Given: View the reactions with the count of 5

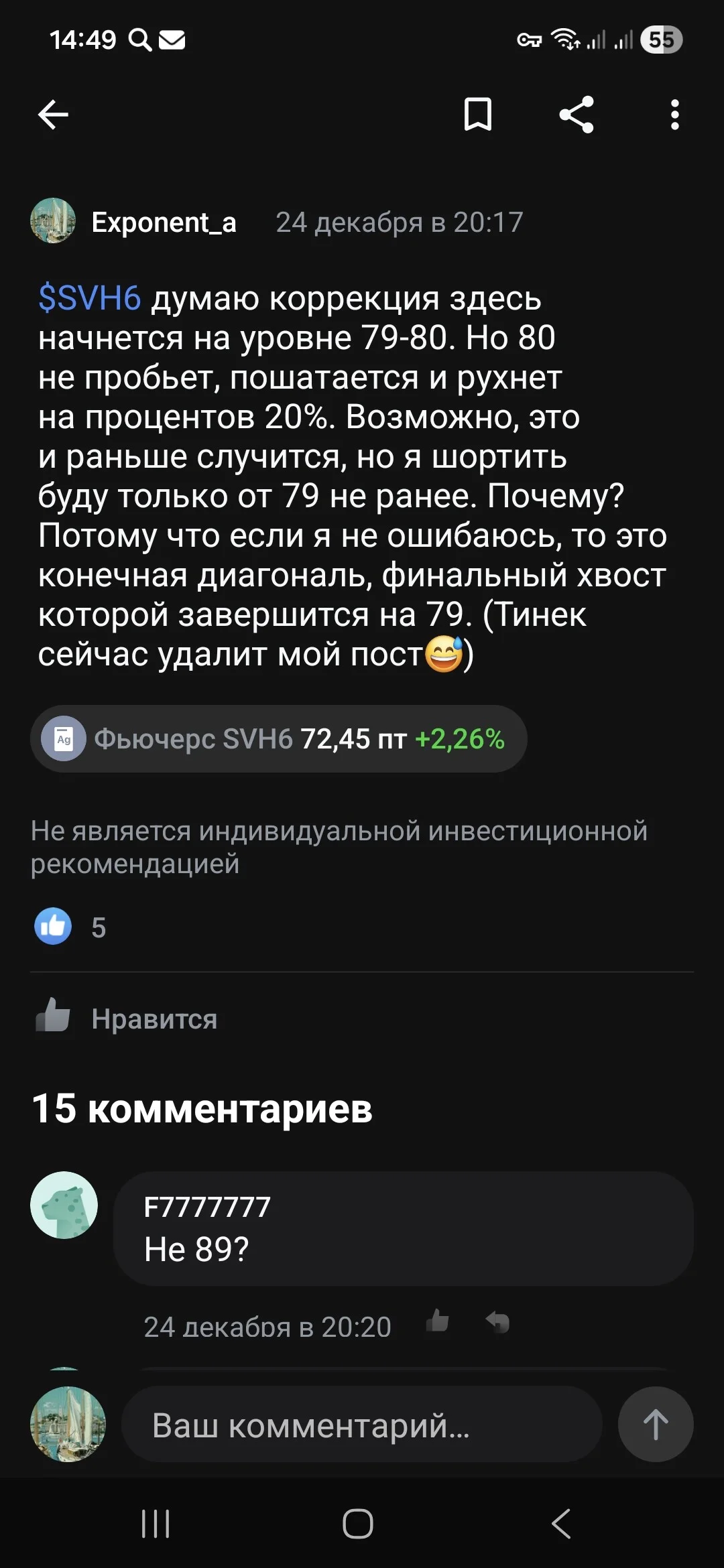Looking at the screenshot, I should tap(70, 927).
